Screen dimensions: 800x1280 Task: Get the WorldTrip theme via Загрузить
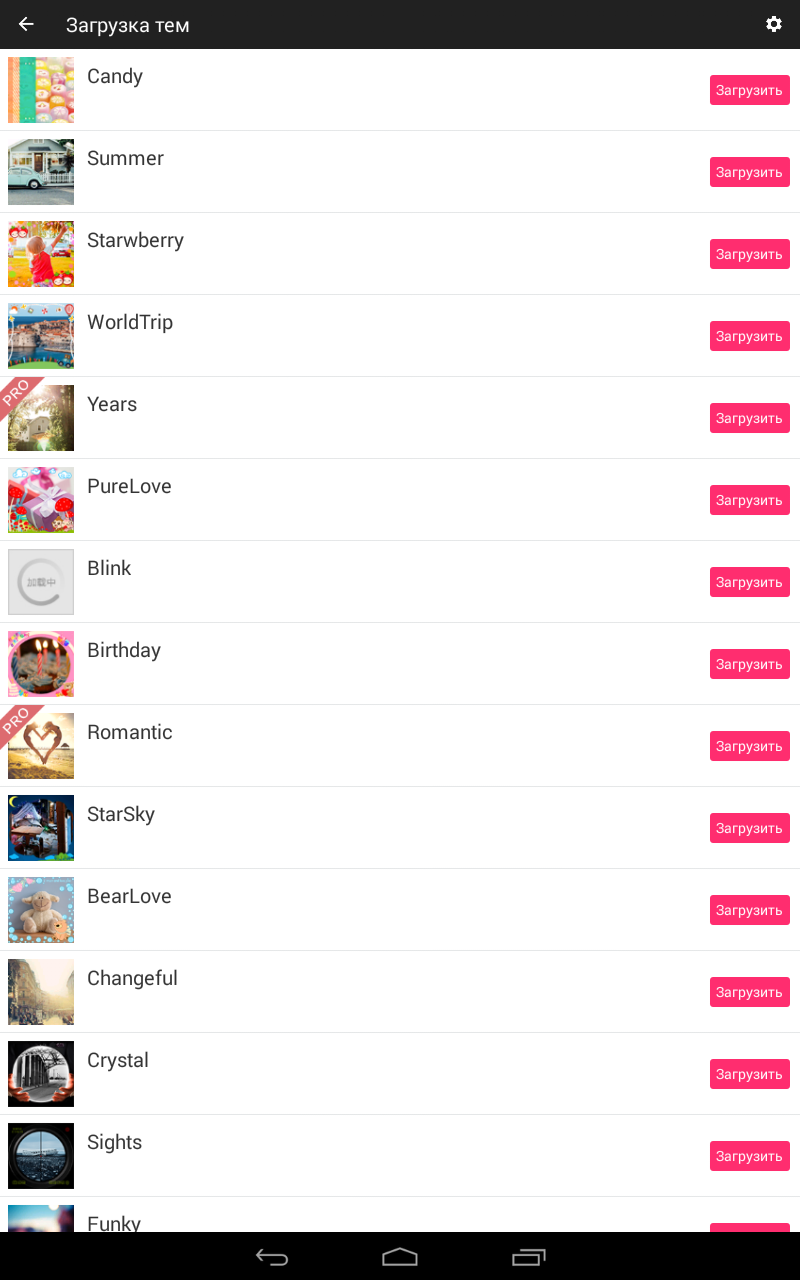point(749,336)
